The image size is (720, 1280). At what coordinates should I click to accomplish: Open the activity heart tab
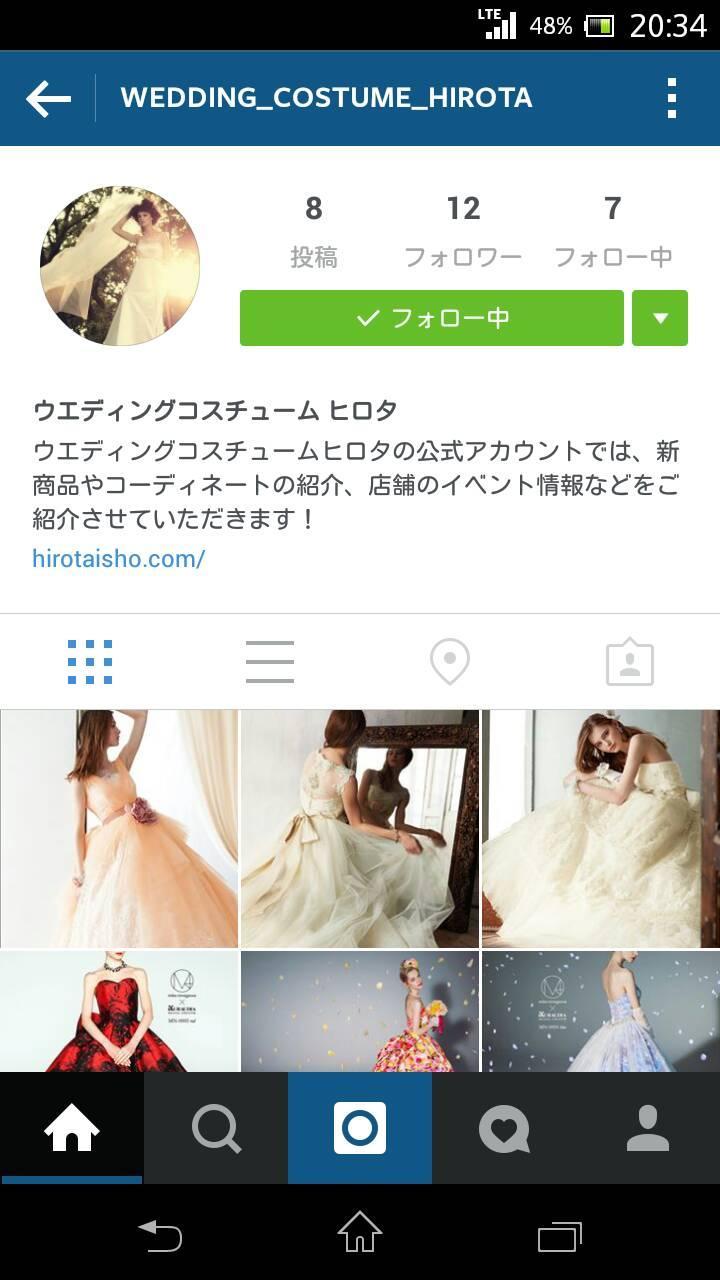click(x=504, y=1128)
